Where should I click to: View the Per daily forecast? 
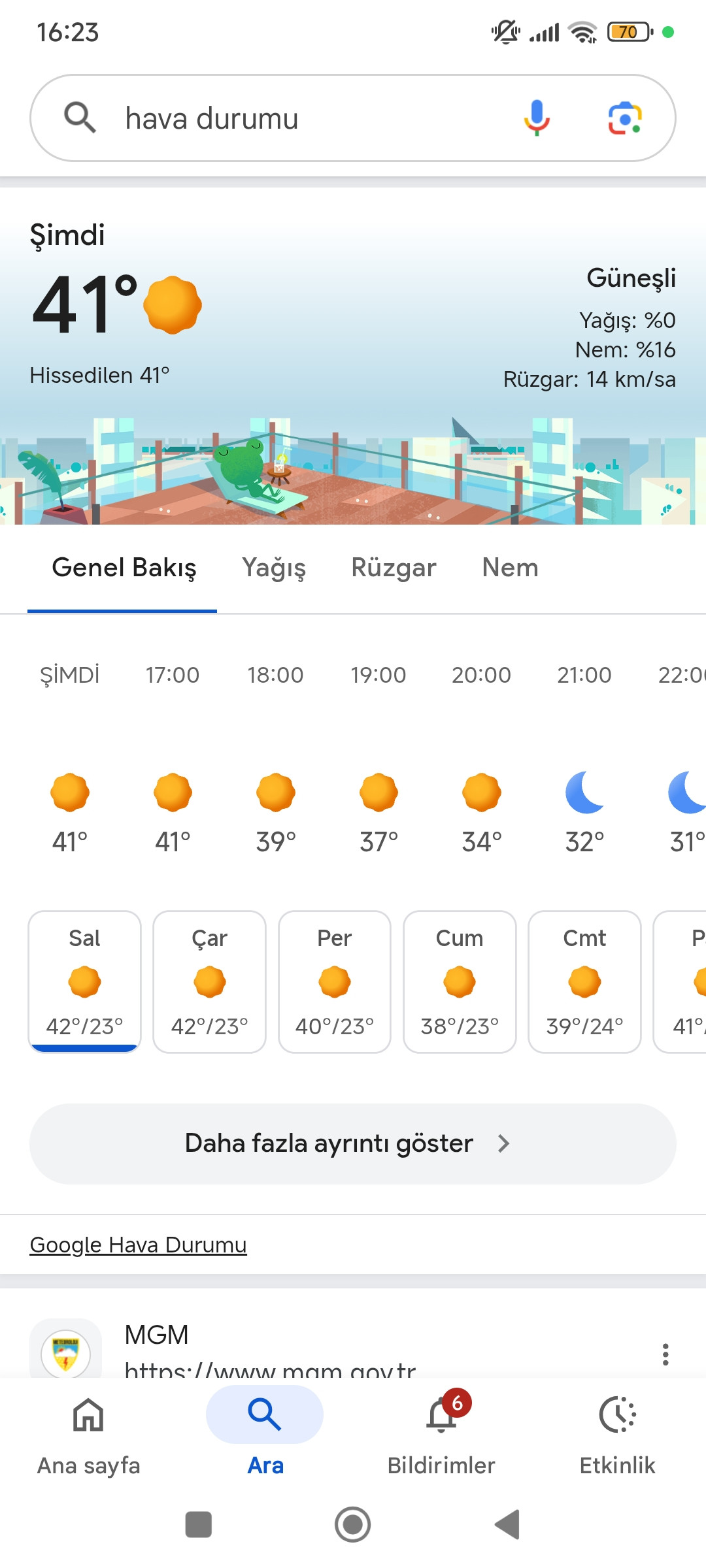point(335,981)
